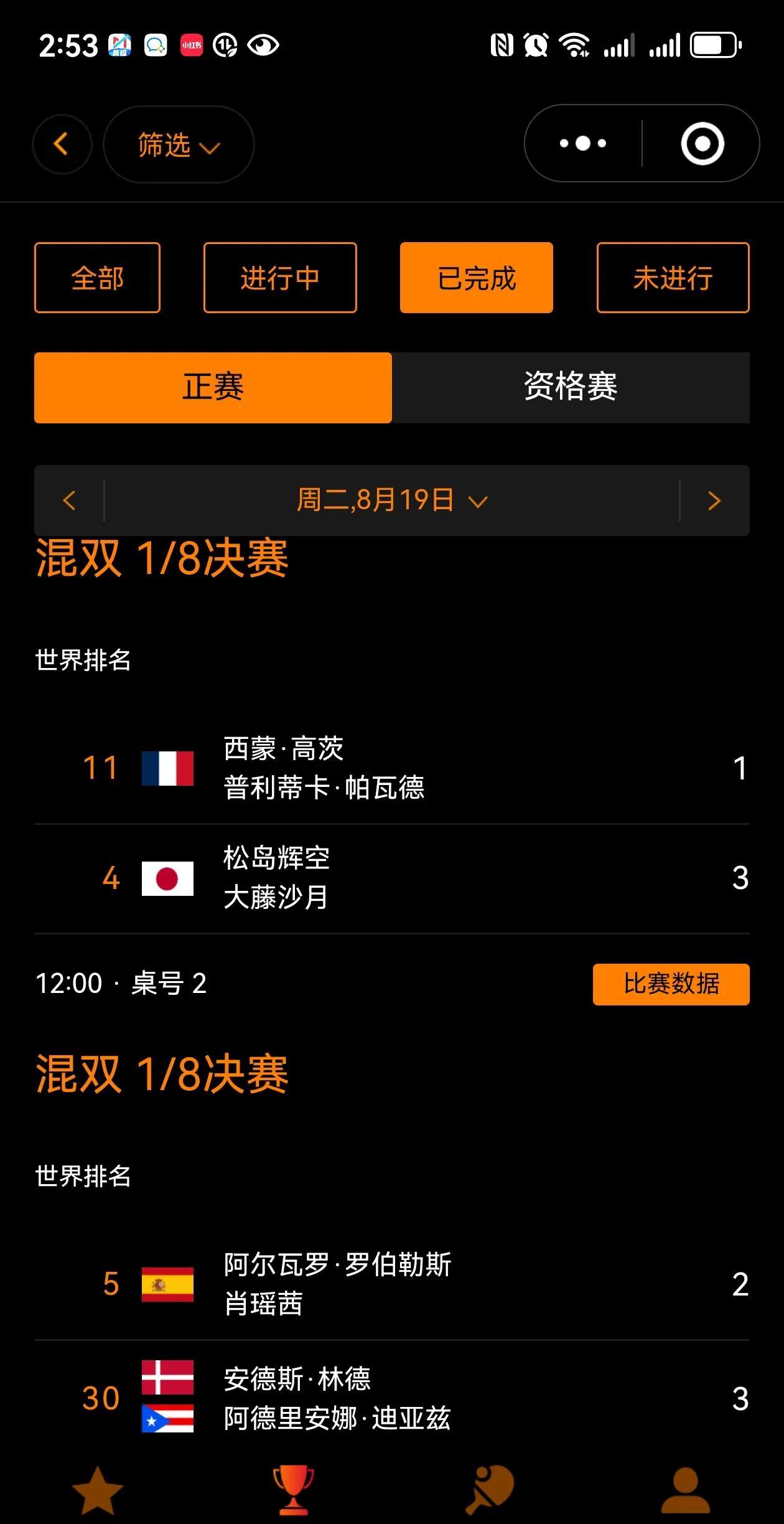Switch to the 正赛 segment
The image size is (784, 1524).
pos(213,387)
